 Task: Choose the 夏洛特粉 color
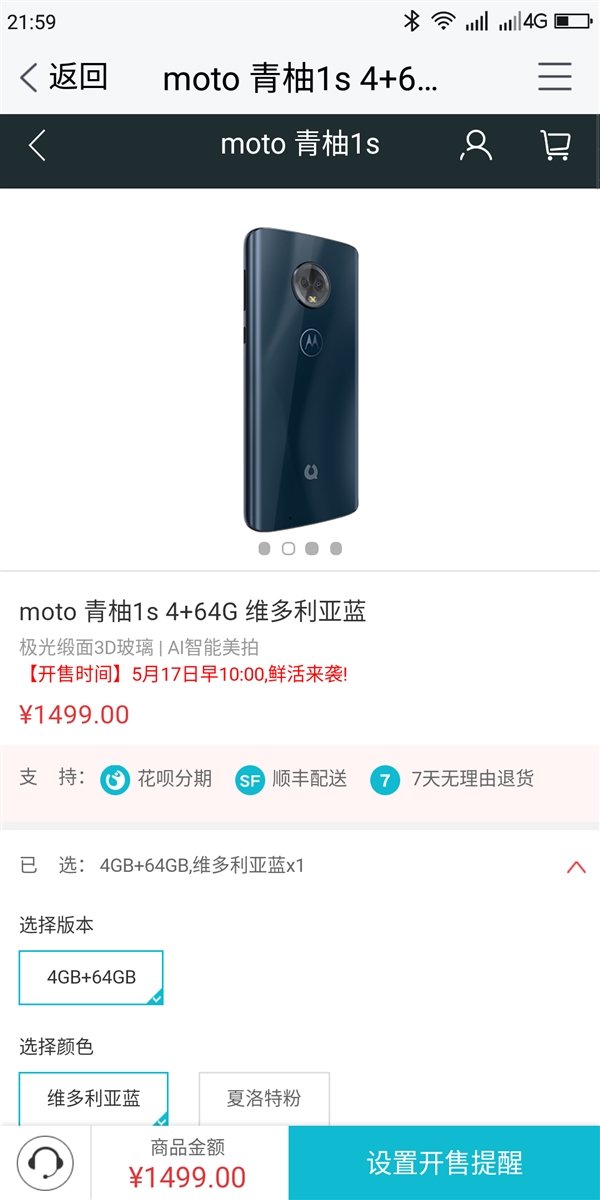[264, 1098]
